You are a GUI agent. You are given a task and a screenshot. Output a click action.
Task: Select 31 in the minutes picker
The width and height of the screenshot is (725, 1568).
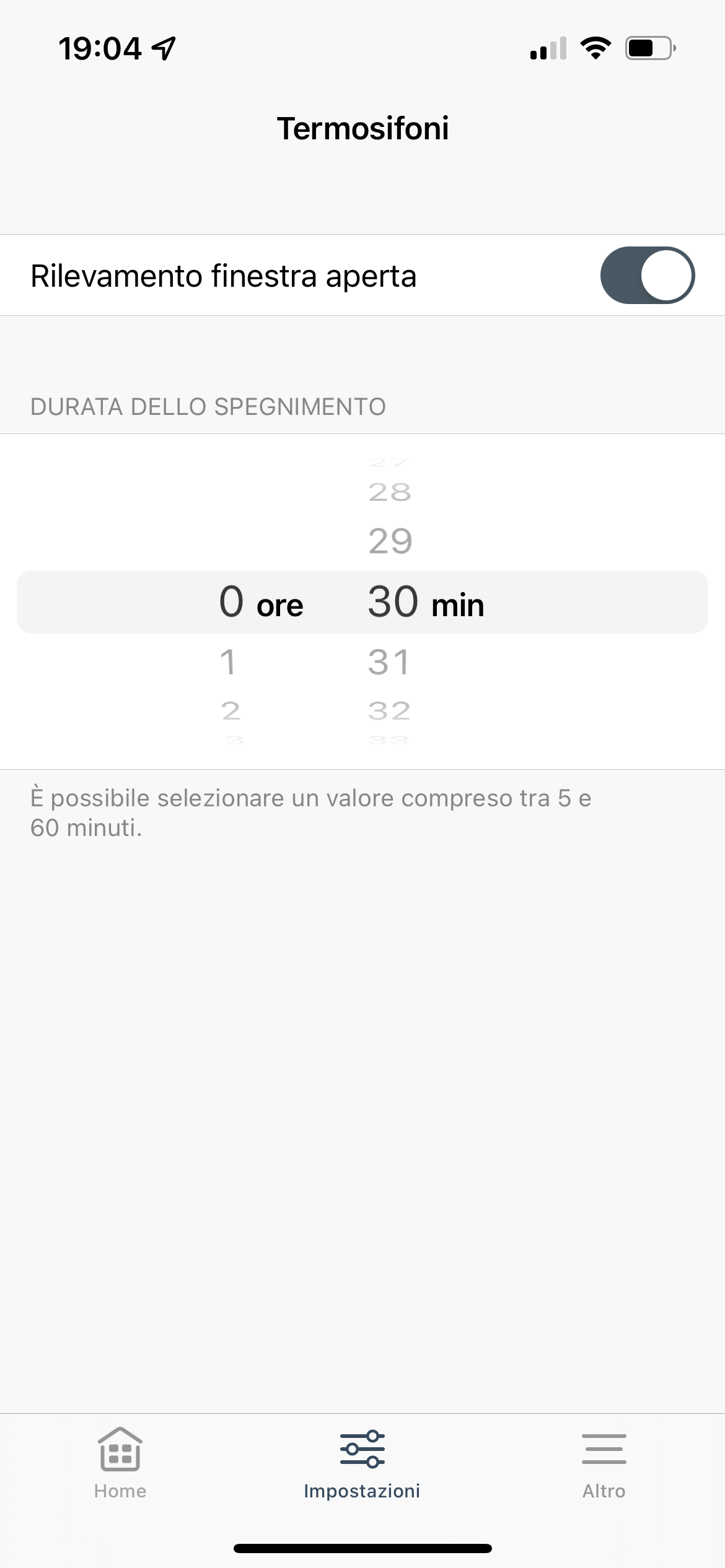coord(389,662)
